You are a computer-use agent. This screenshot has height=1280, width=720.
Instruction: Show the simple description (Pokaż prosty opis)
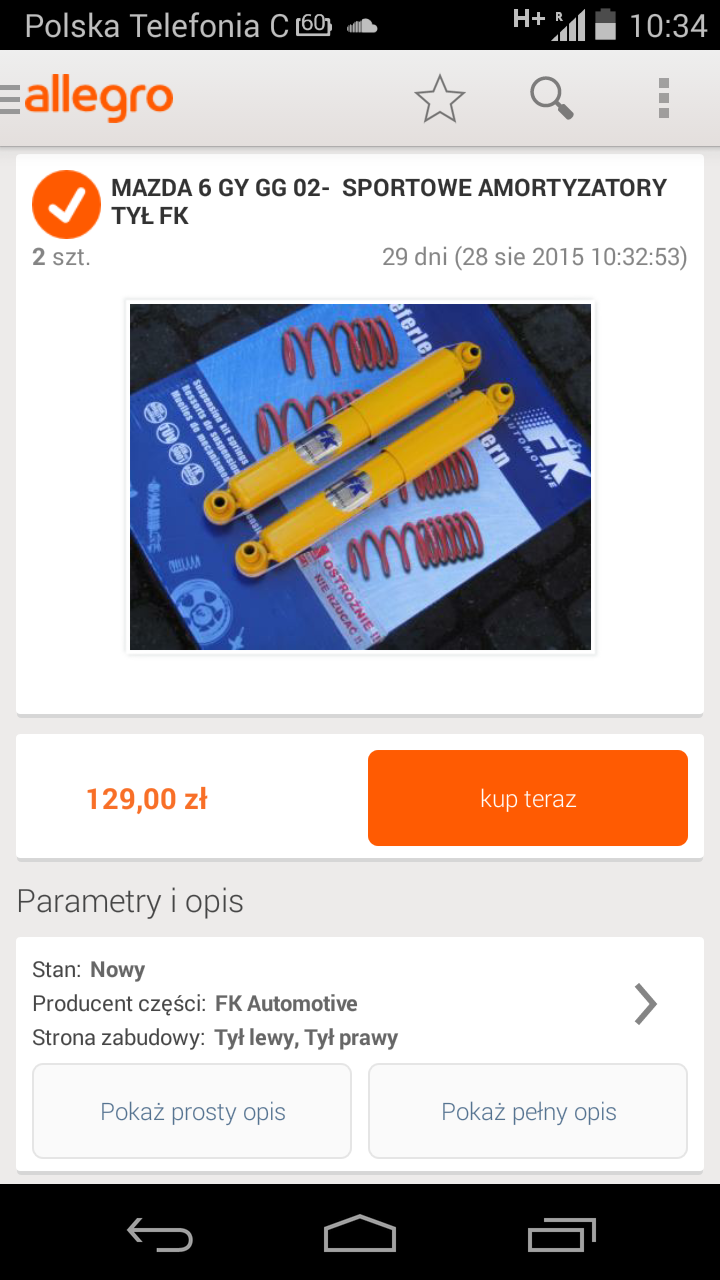point(192,1111)
